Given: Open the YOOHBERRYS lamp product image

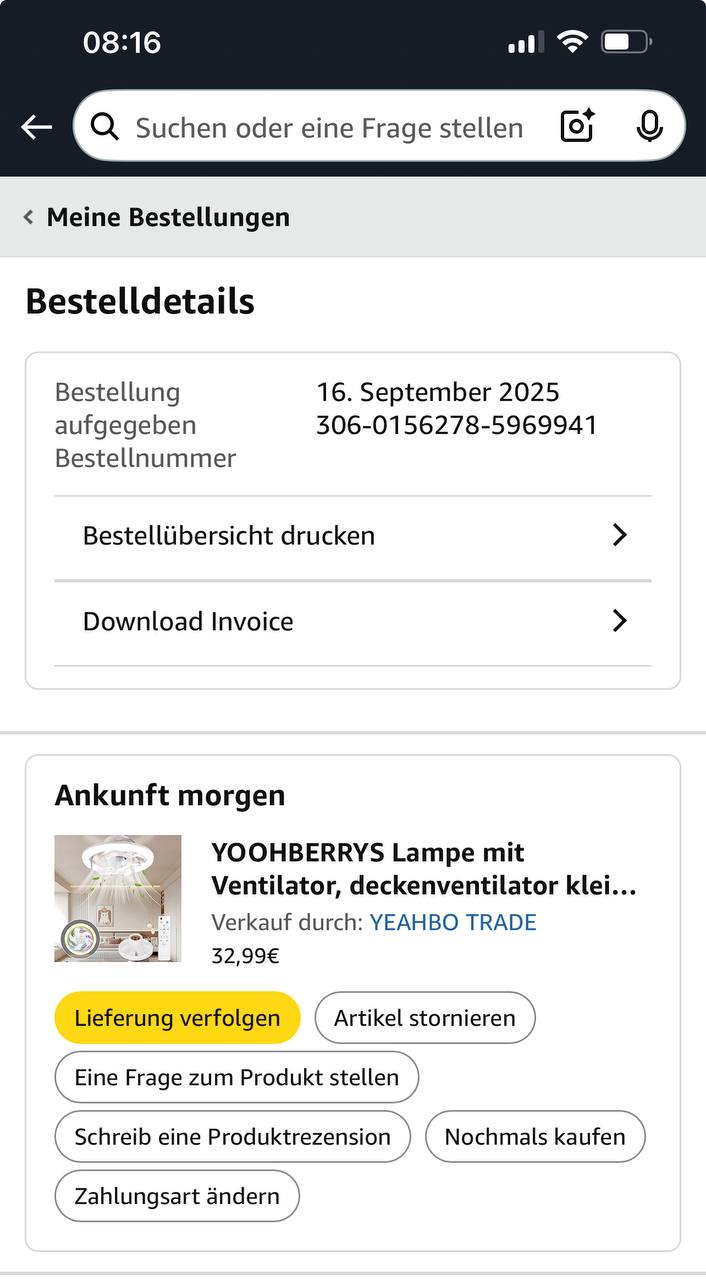Looking at the screenshot, I should [118, 899].
